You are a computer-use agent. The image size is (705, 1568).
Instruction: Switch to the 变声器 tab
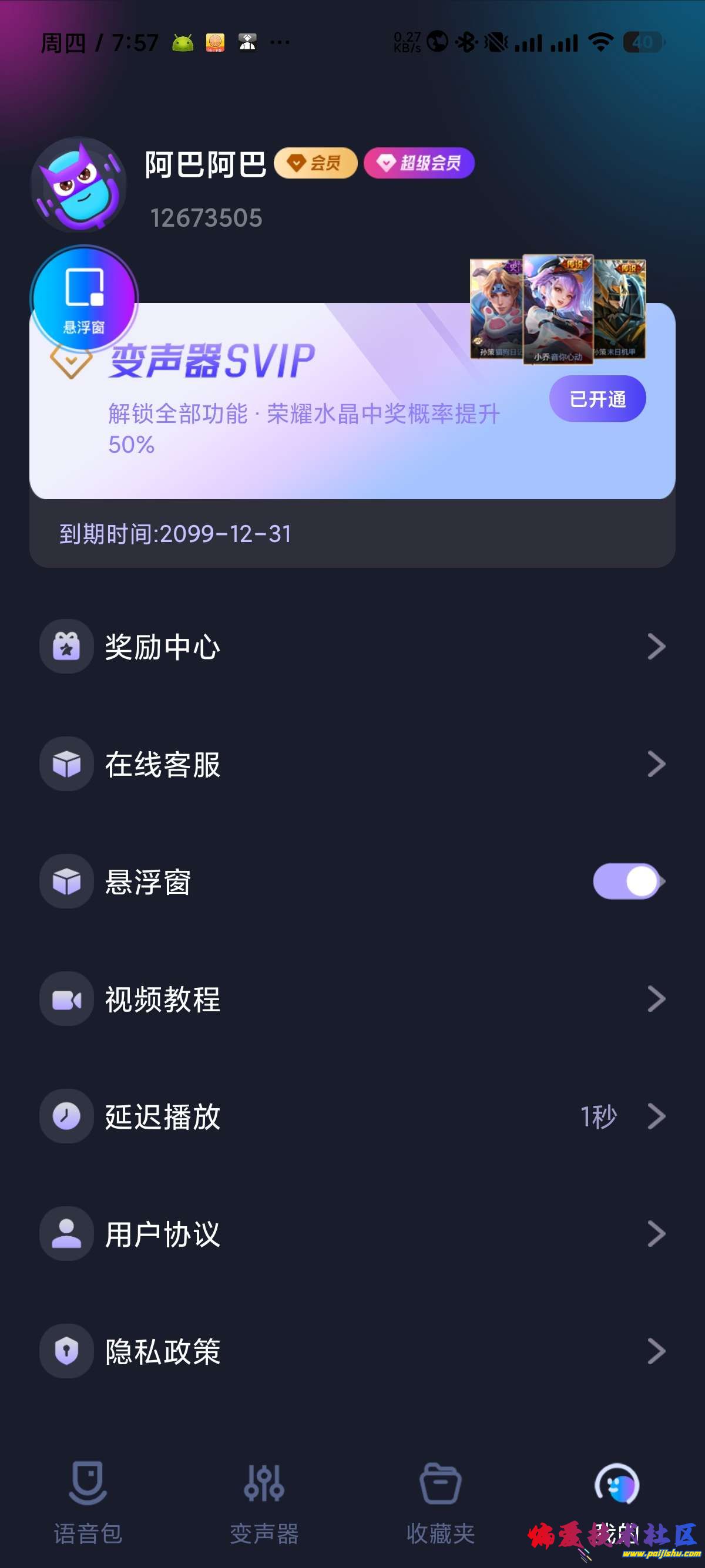coord(264,1502)
